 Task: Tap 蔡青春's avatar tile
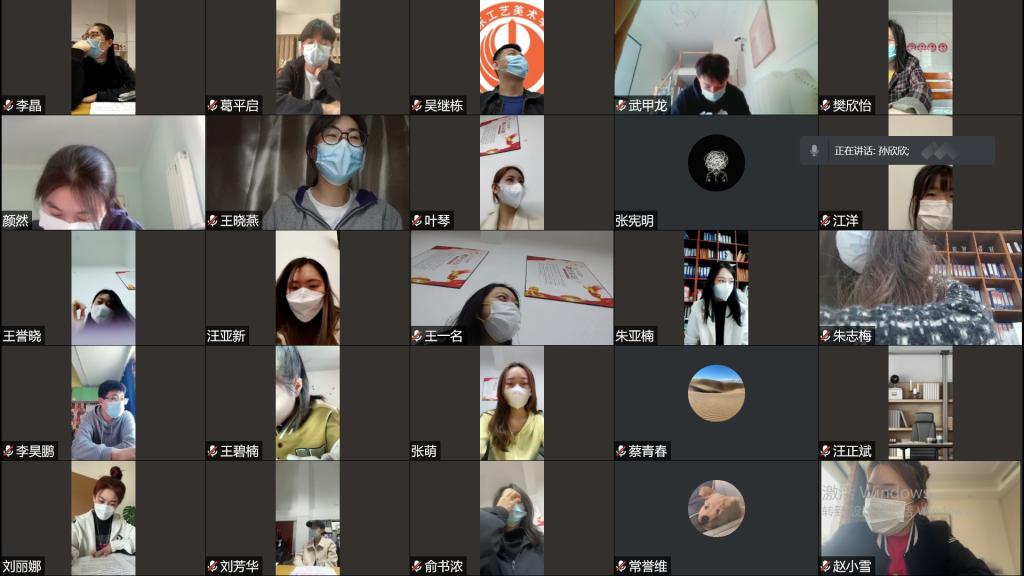(716, 393)
